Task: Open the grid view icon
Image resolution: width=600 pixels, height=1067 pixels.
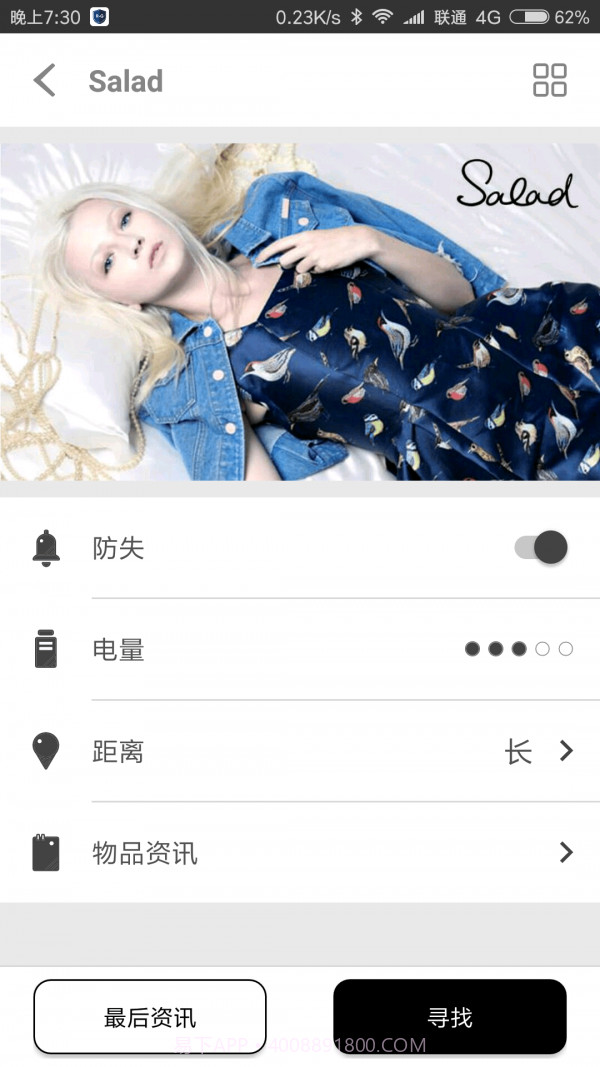Action: coord(549,81)
